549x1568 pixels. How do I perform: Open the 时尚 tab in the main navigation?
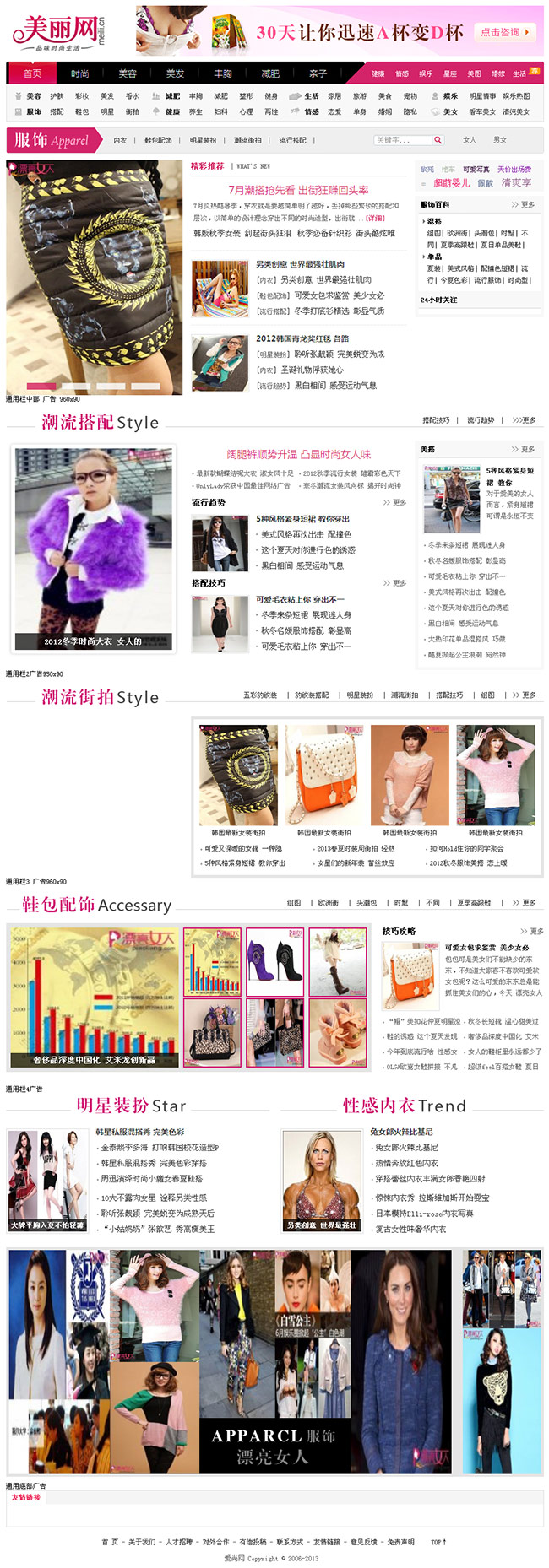pyautogui.click(x=79, y=73)
